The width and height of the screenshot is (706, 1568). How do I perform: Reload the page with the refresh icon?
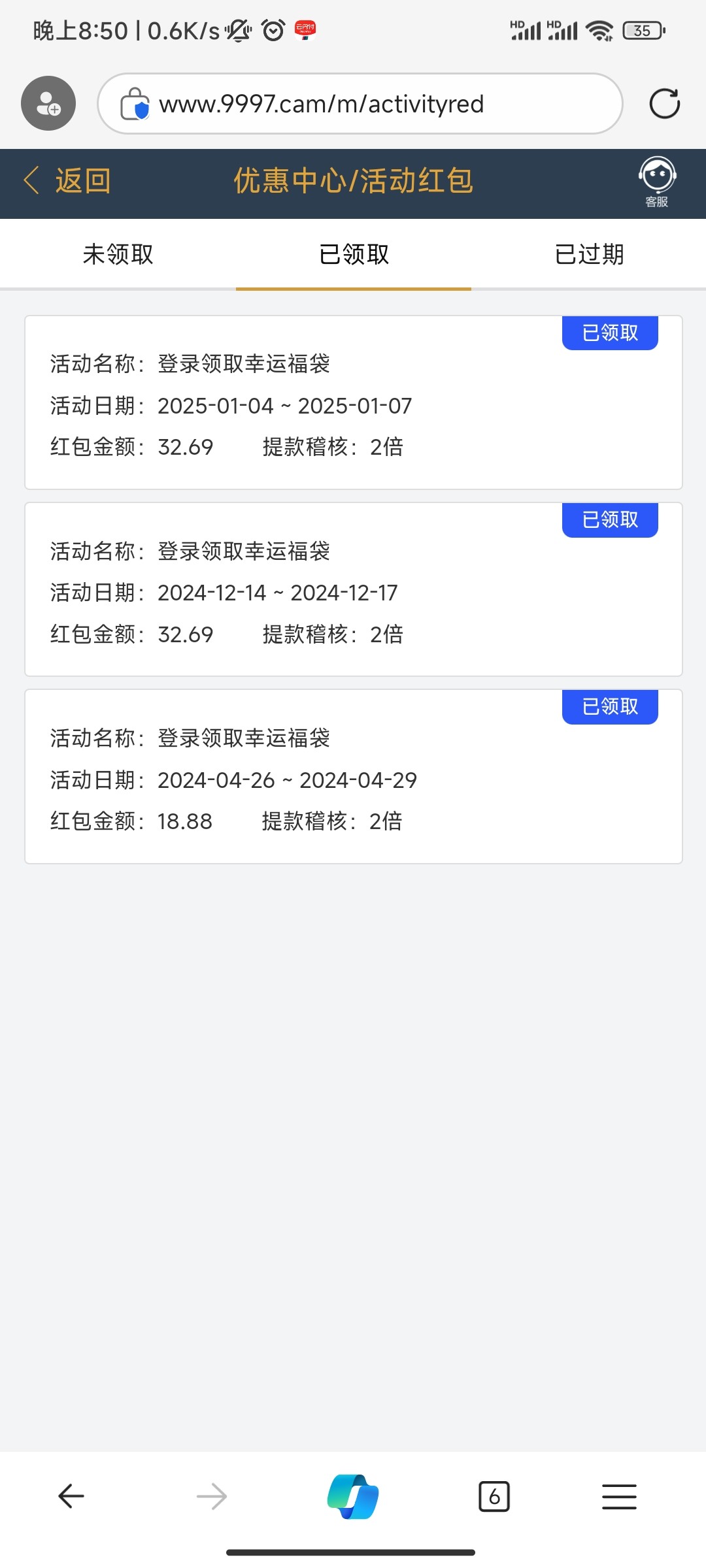coord(664,104)
